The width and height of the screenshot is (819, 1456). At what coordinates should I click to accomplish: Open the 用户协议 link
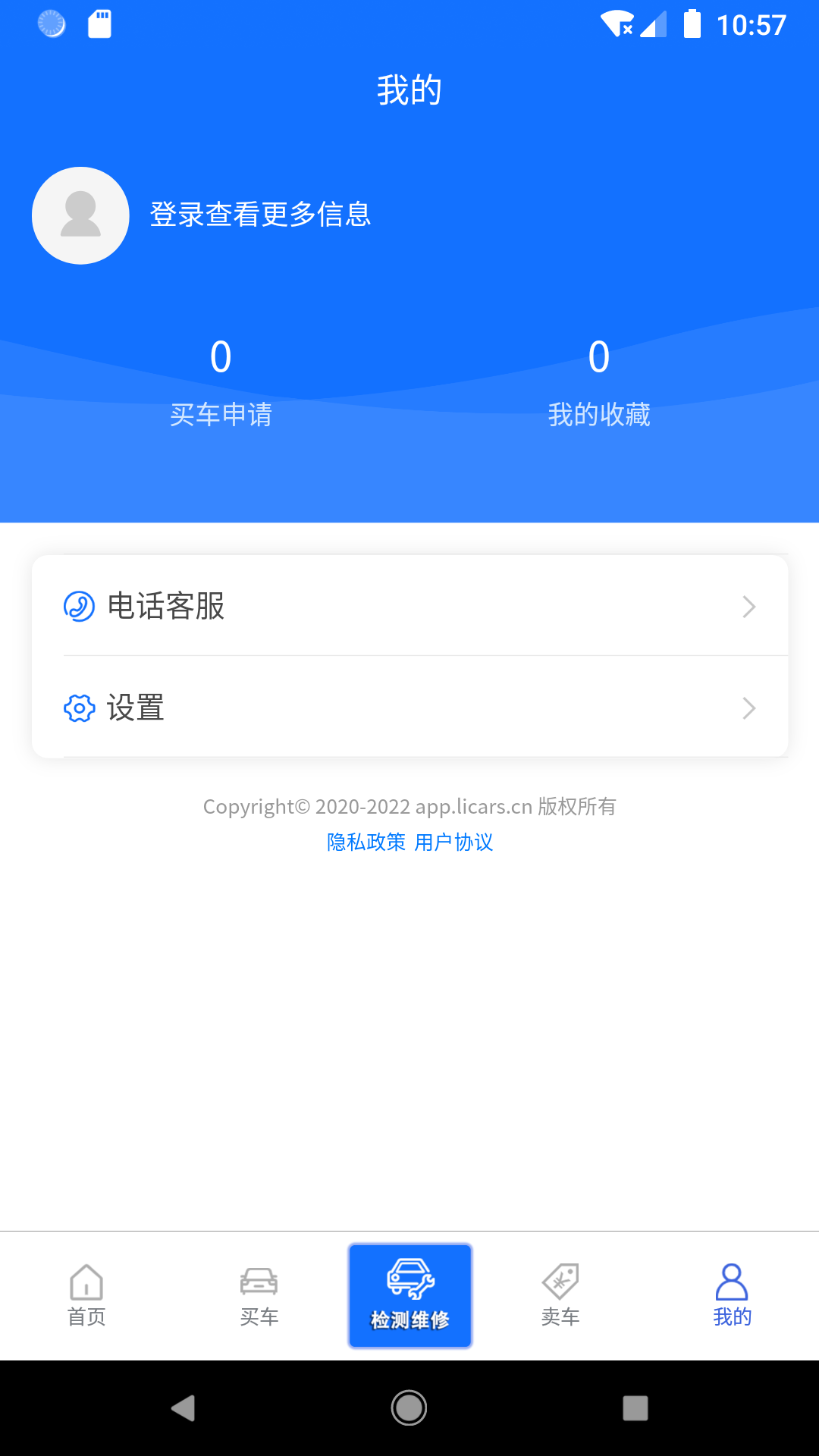tap(453, 842)
